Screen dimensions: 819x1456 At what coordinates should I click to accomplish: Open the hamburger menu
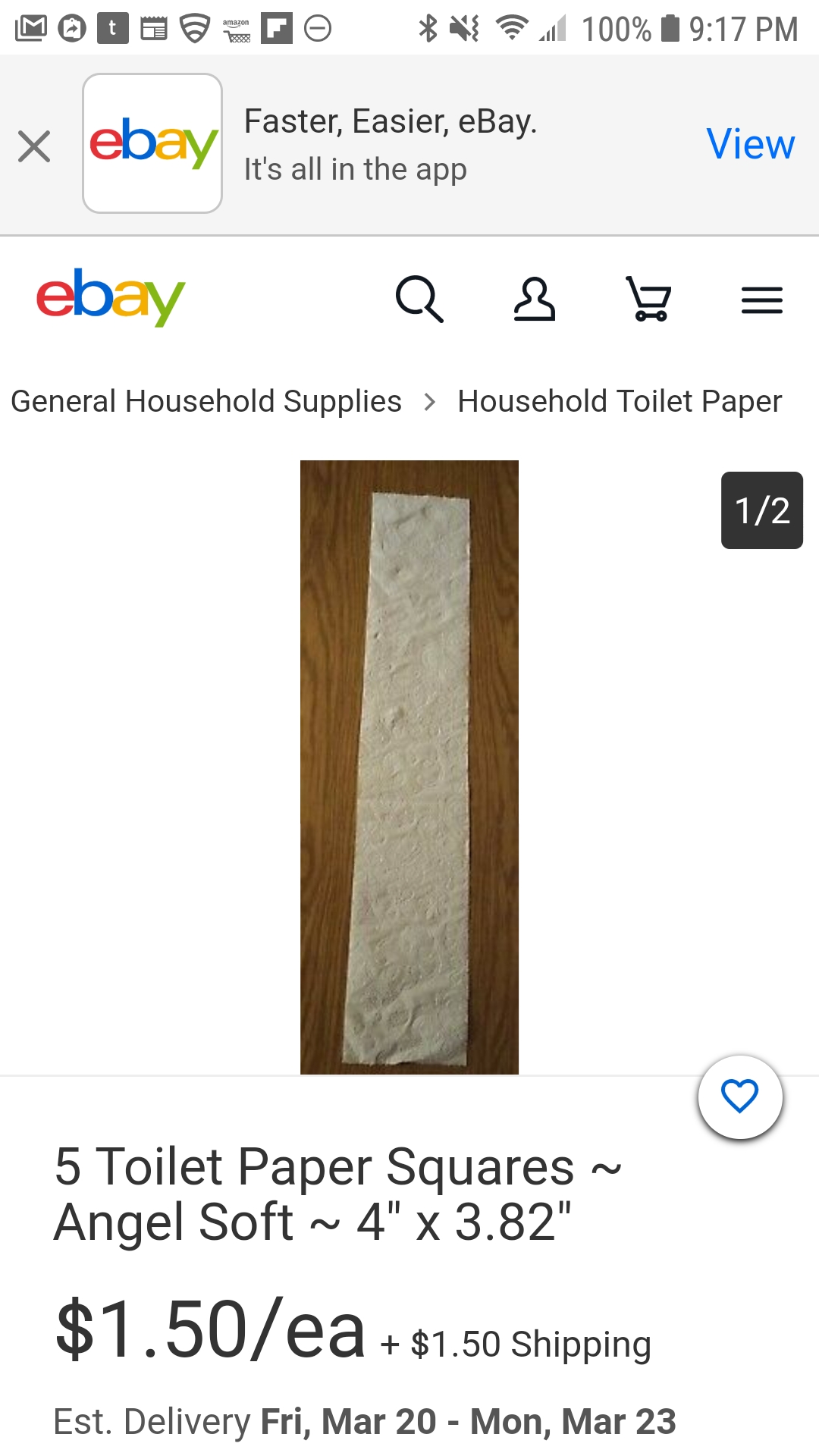pyautogui.click(x=761, y=300)
